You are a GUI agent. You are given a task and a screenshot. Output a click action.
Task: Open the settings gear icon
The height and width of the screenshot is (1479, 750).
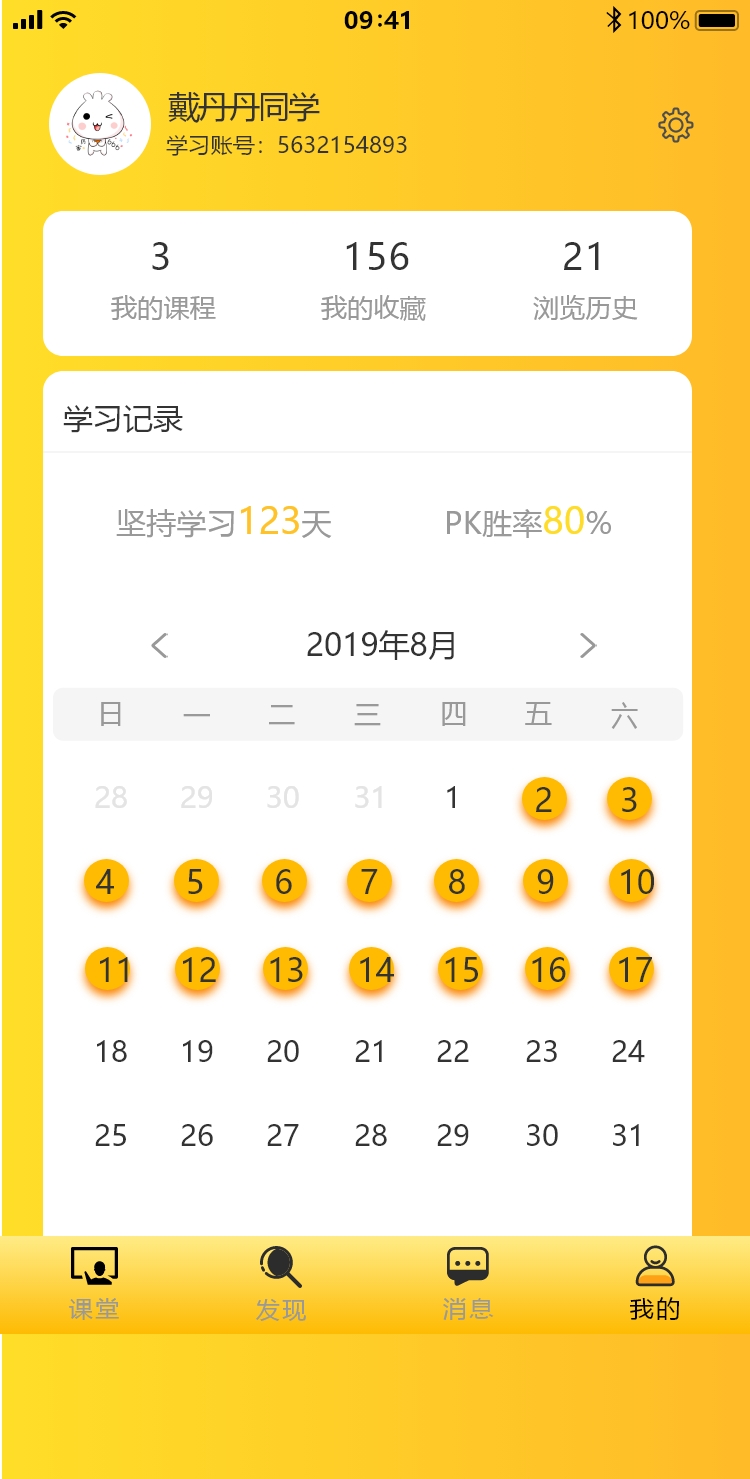(x=676, y=125)
